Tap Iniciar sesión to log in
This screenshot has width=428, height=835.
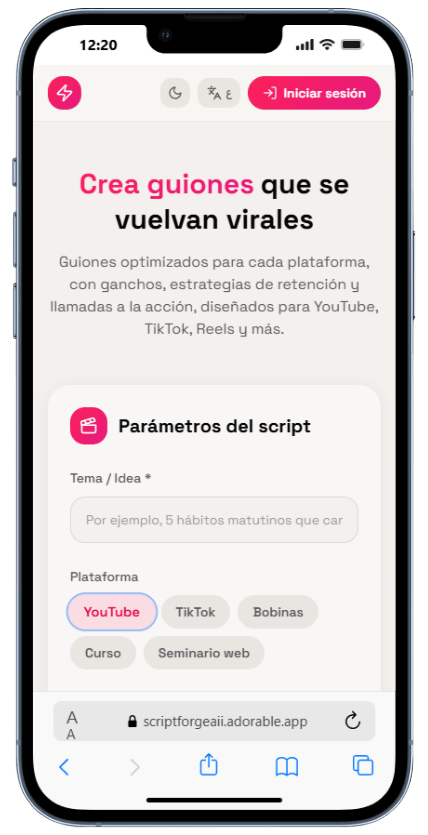315,93
